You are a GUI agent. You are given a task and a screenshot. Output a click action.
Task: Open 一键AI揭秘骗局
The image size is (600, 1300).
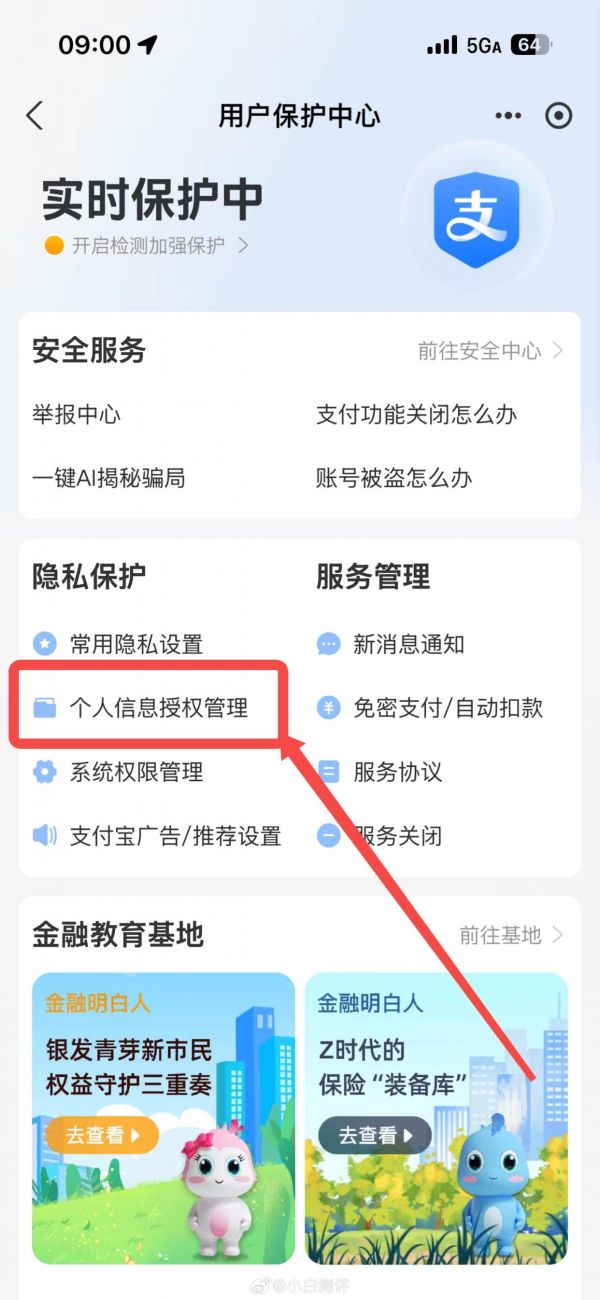click(x=108, y=478)
